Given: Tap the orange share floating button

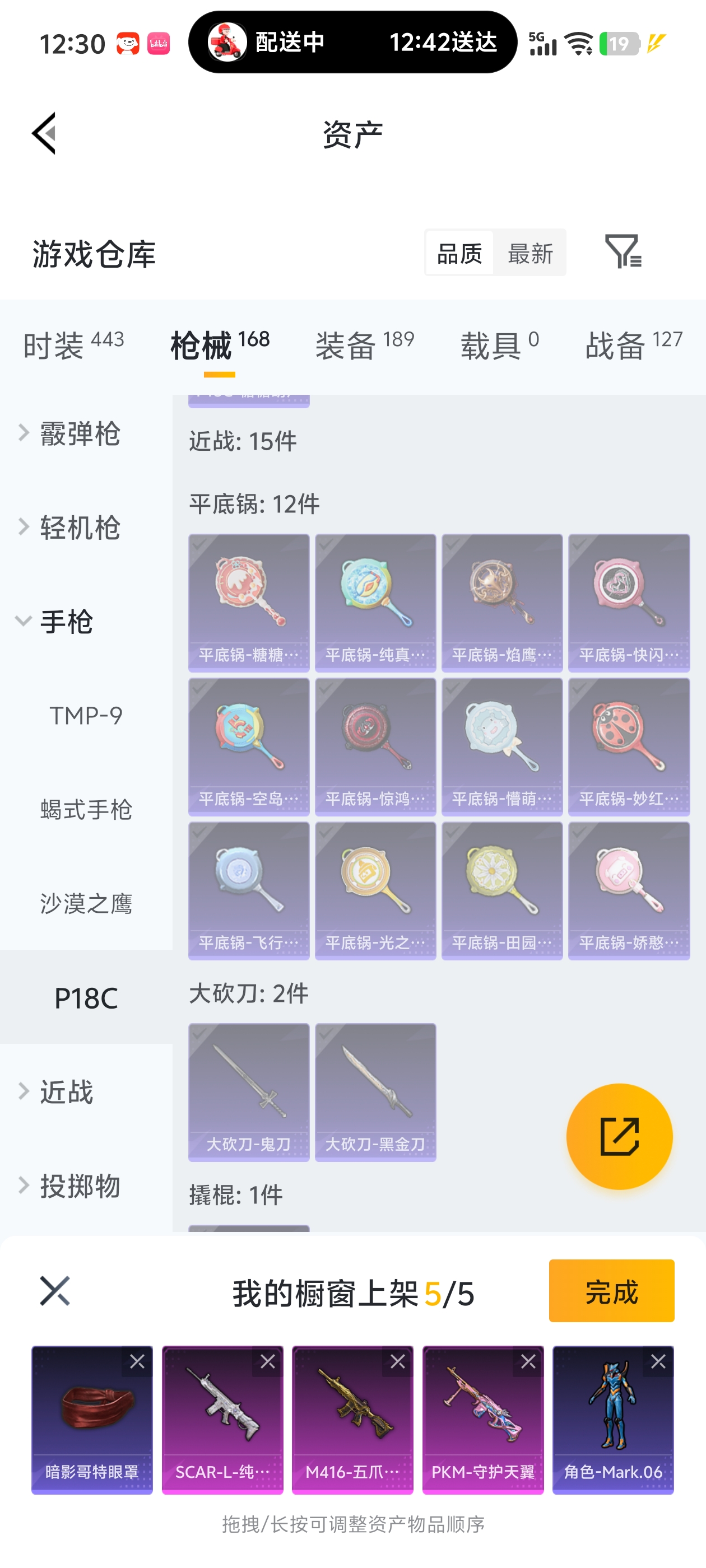Looking at the screenshot, I should click(x=619, y=1136).
